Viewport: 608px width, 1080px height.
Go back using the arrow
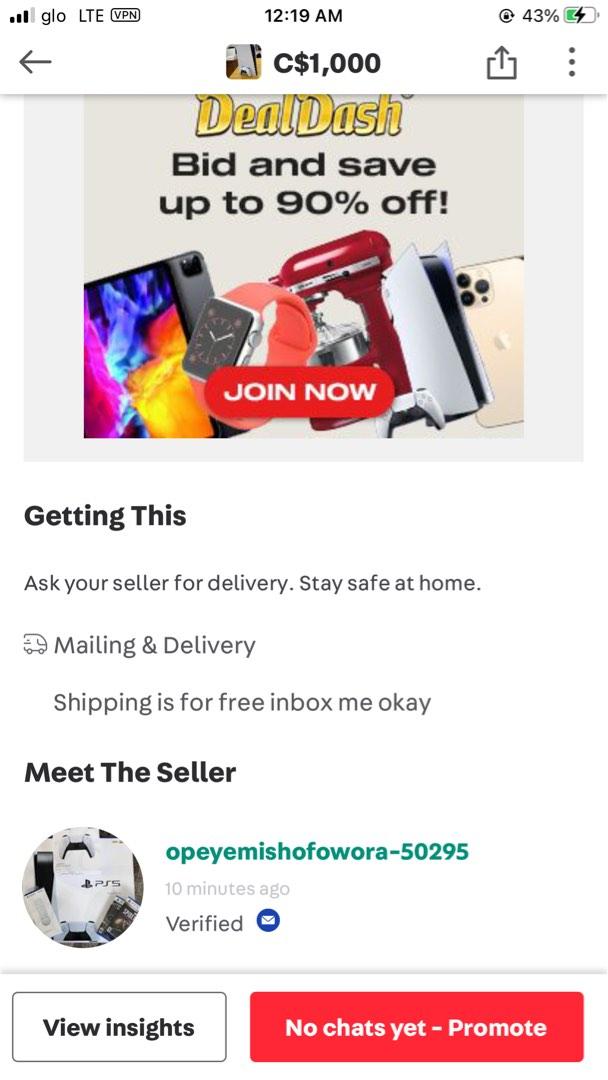coord(35,63)
